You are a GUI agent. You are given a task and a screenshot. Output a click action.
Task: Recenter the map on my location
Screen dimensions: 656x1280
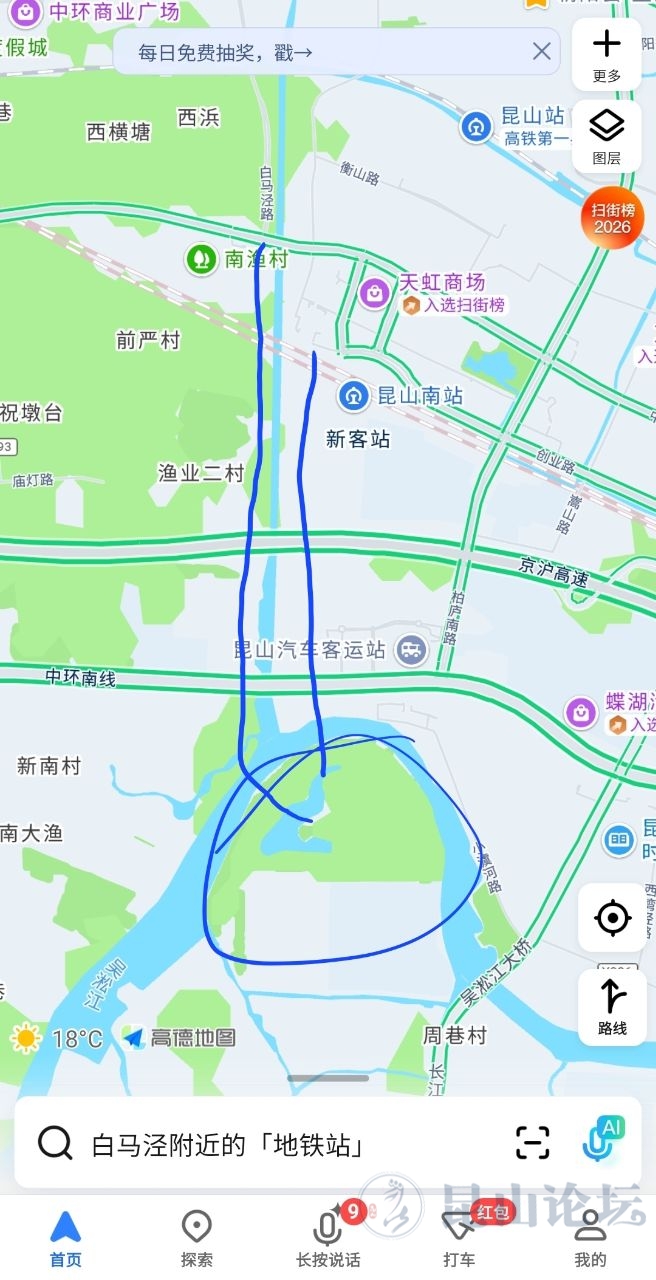612,916
